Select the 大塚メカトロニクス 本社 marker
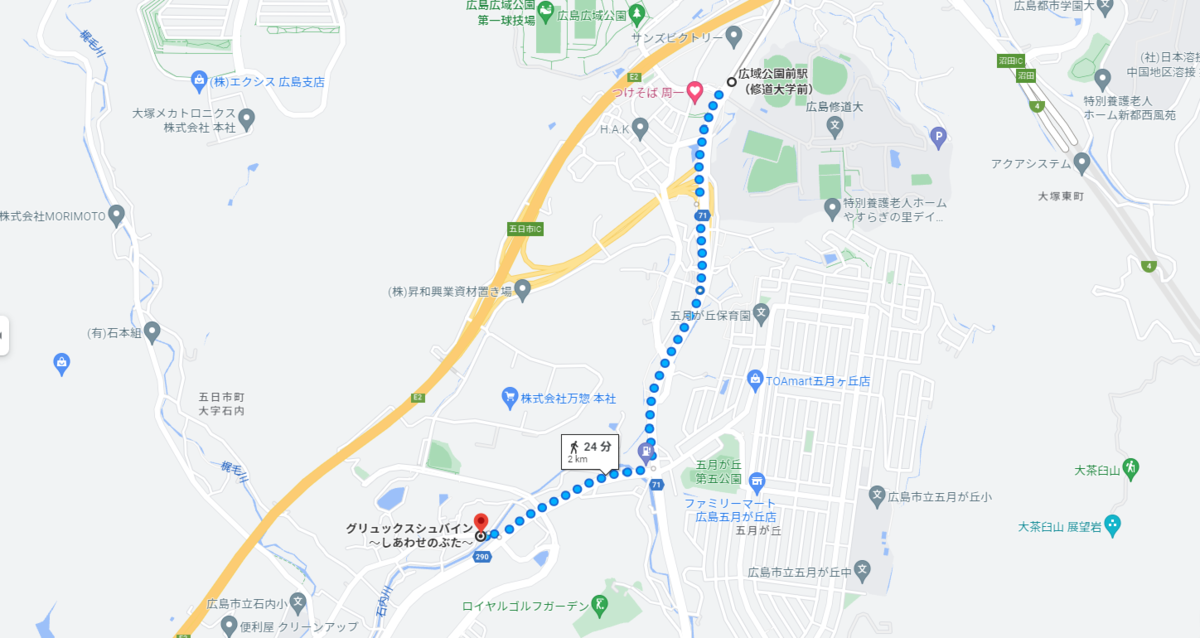 tap(246, 121)
